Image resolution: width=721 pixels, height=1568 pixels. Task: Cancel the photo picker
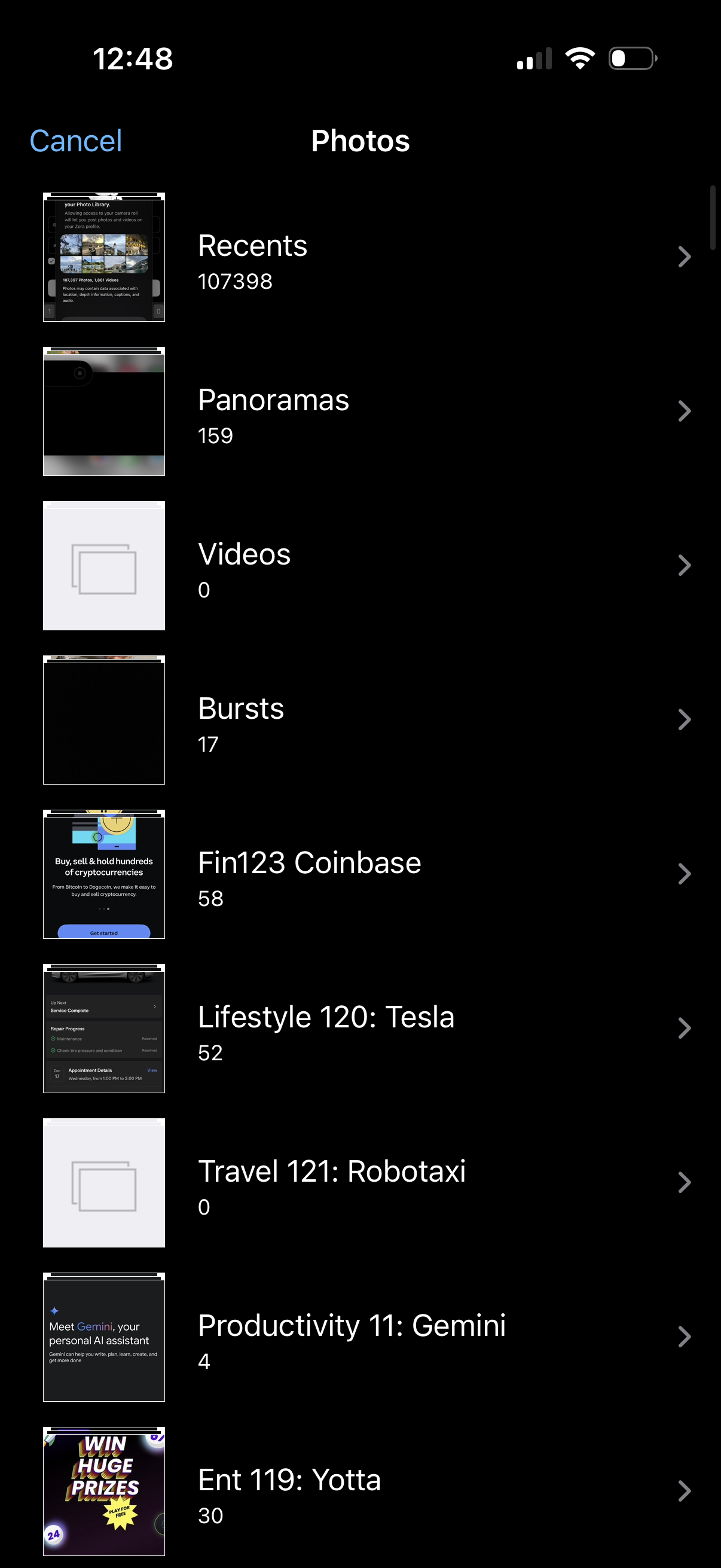tap(75, 139)
